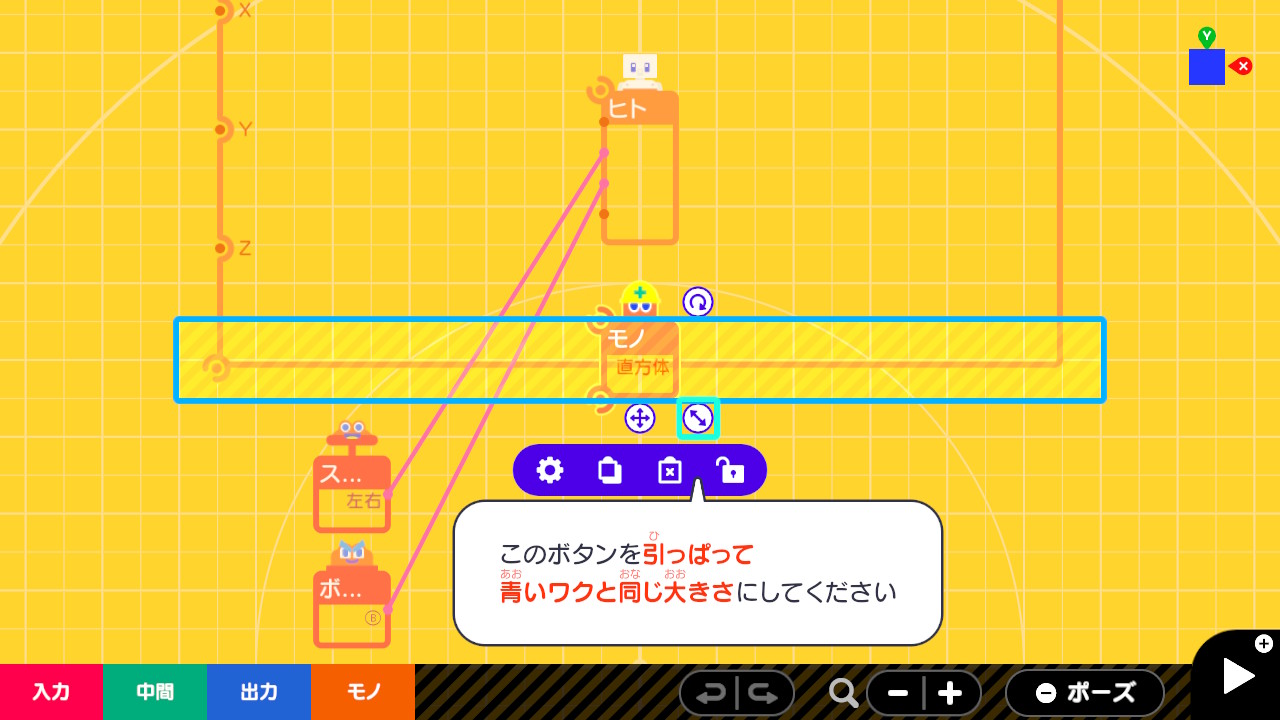
Task: Tap the resize handle below モノ
Action: click(698, 418)
